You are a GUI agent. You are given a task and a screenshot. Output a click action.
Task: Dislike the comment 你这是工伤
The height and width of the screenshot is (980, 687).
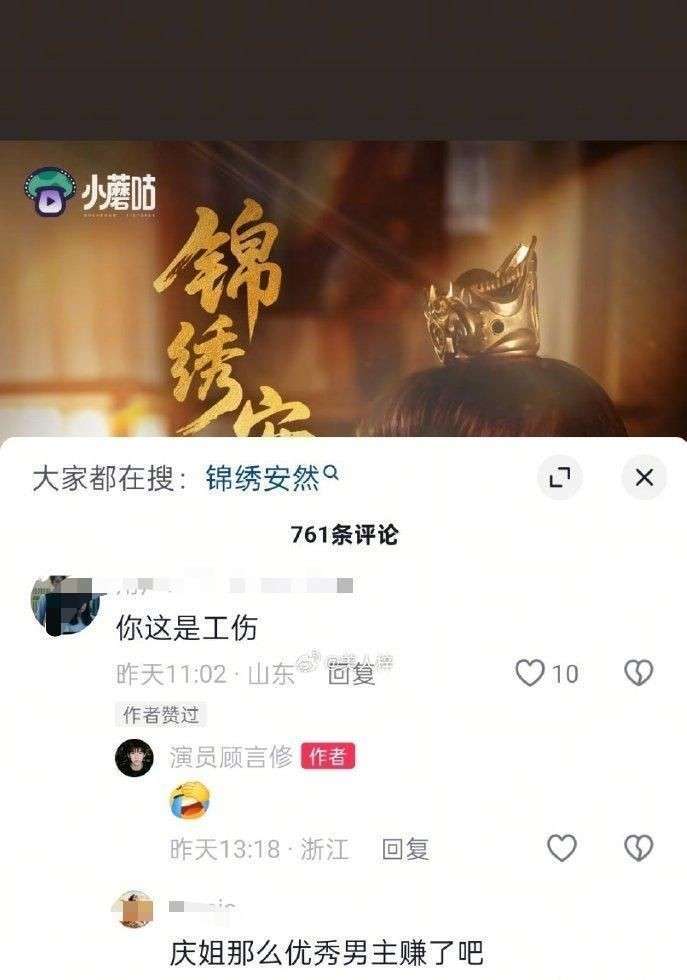pyautogui.click(x=638, y=673)
